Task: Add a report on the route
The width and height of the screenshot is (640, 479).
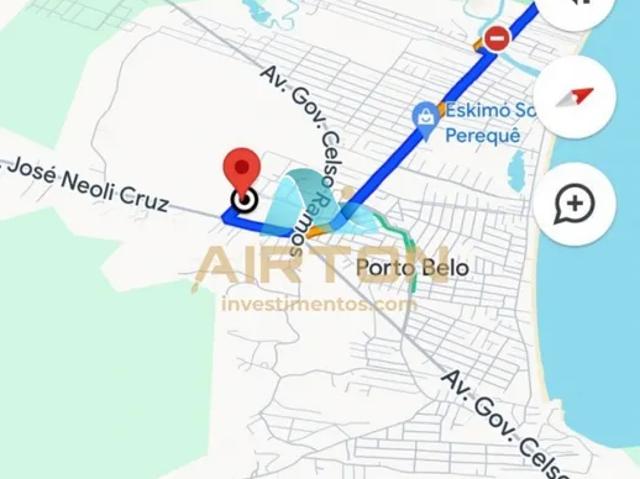Action: [575, 205]
